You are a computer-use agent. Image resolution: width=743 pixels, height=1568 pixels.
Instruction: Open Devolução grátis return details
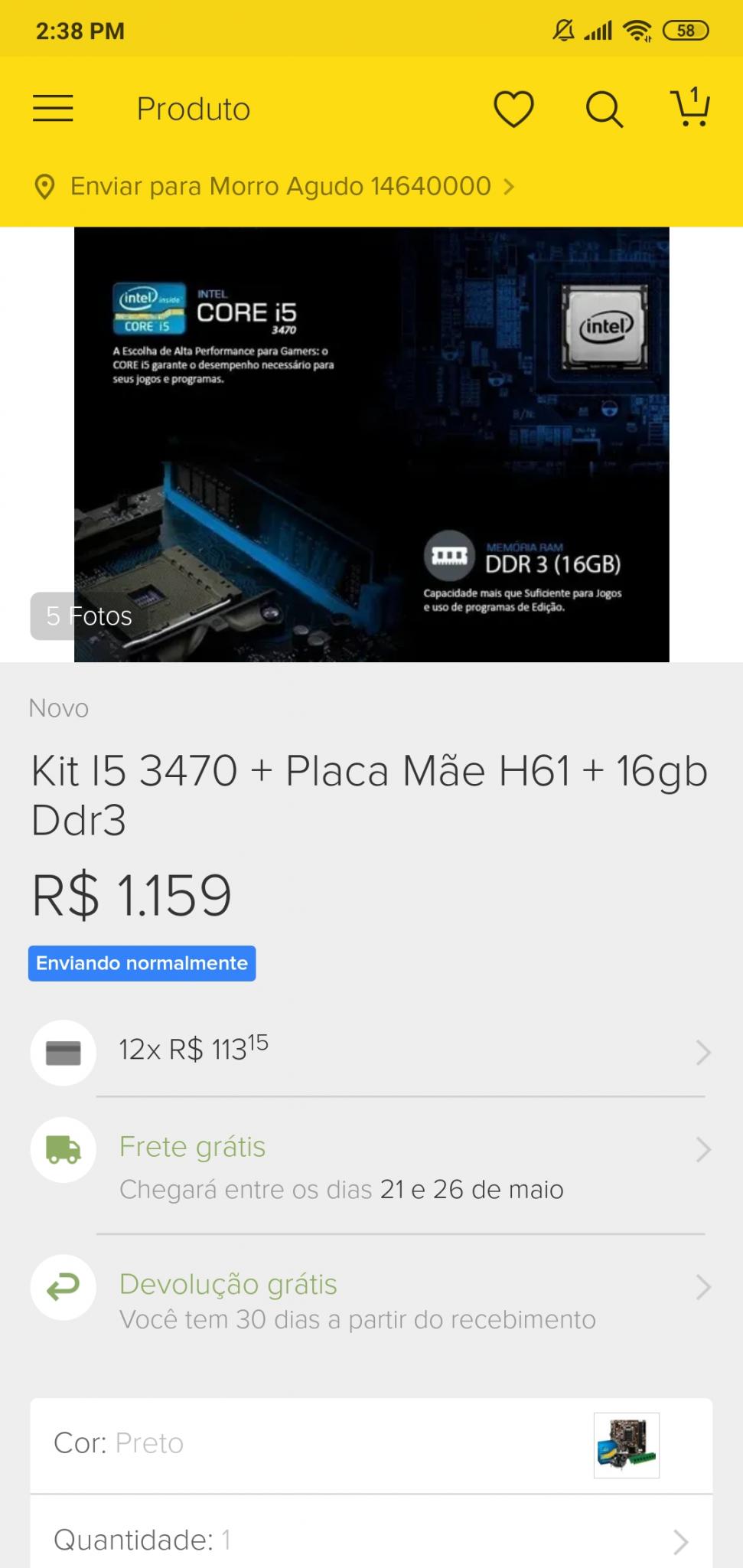371,1301
